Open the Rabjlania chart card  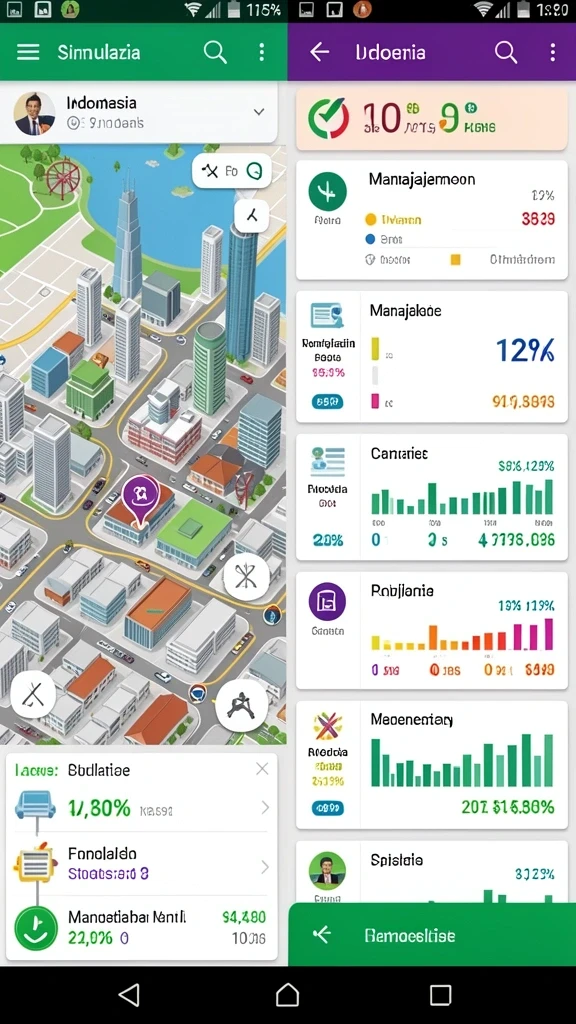click(x=432, y=630)
